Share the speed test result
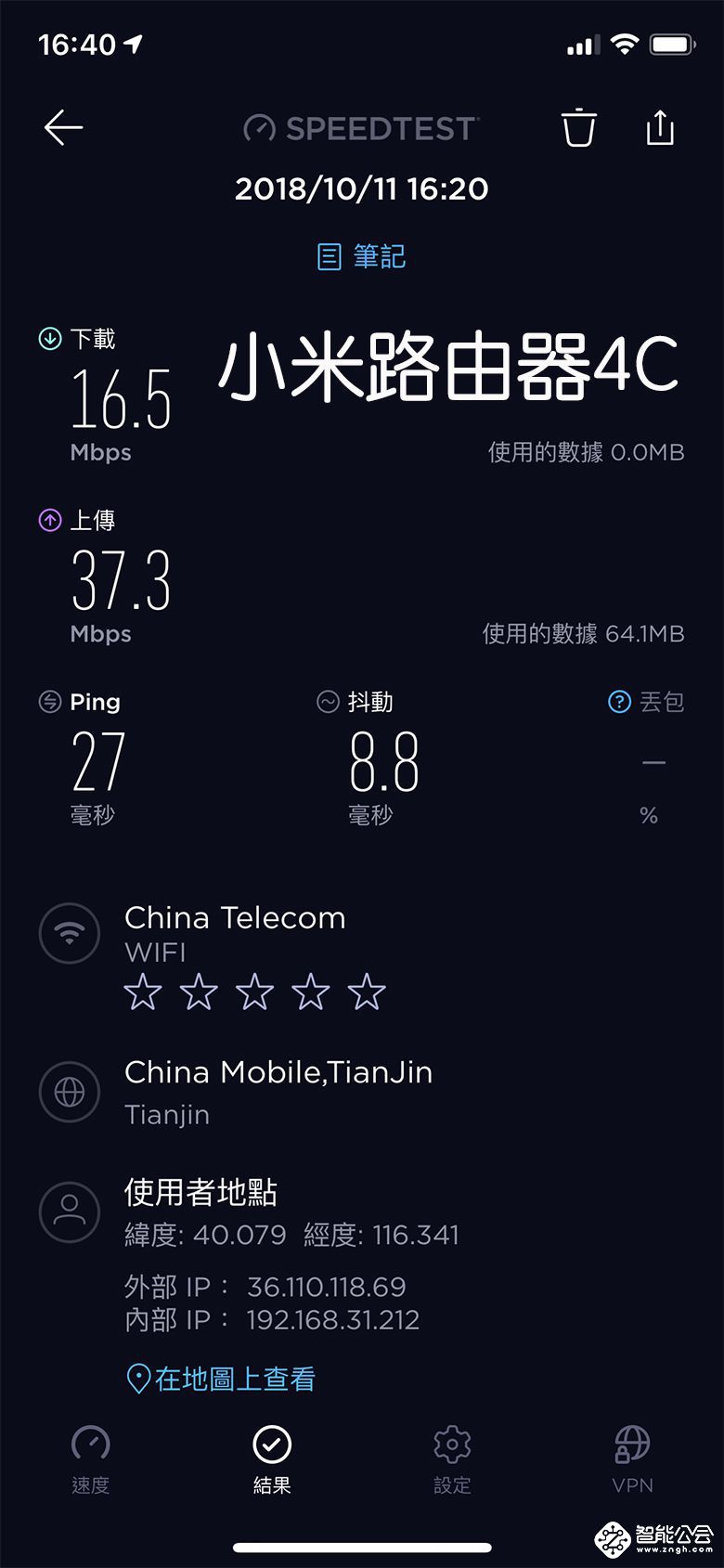 [659, 128]
